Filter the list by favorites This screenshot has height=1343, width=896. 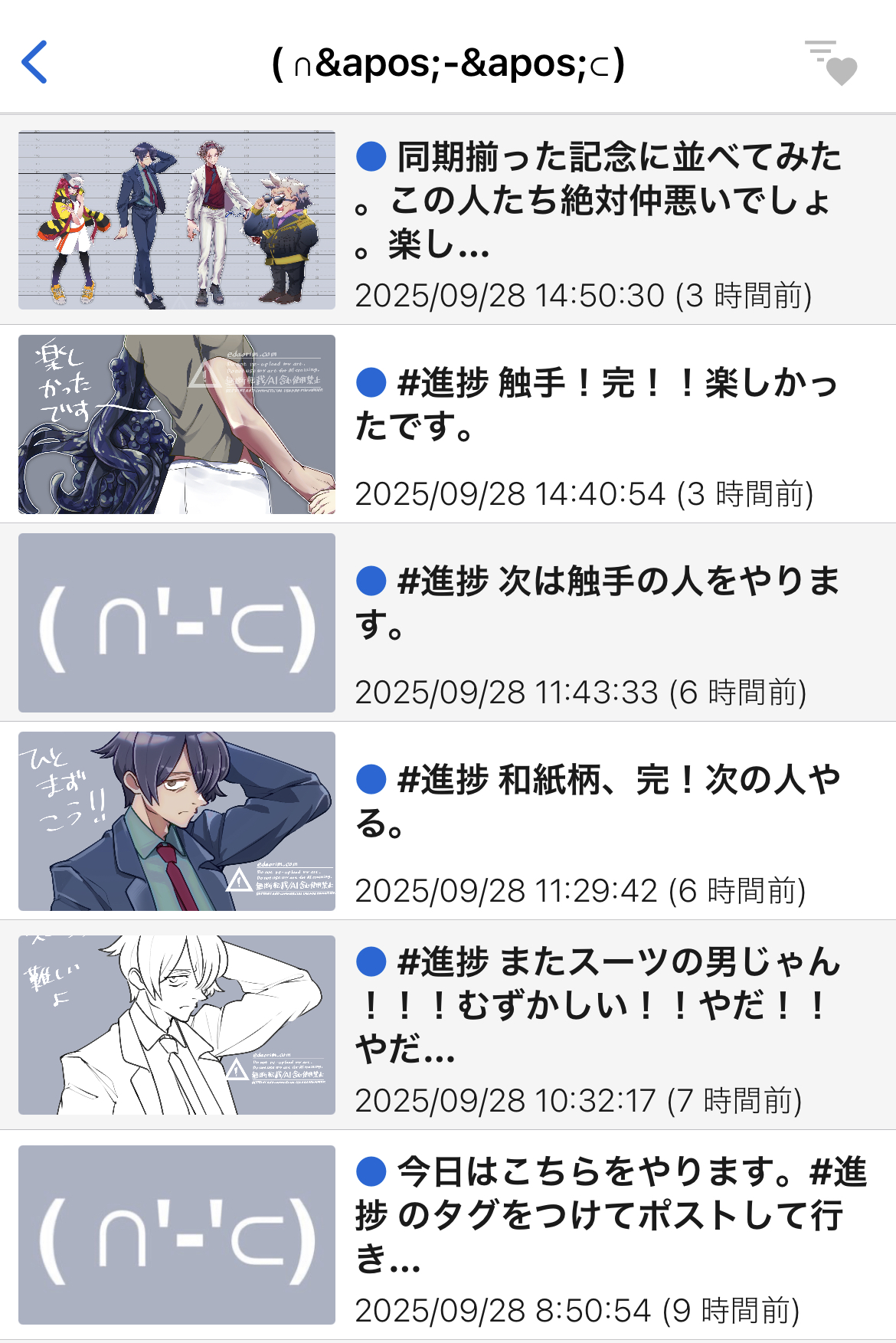click(x=831, y=62)
